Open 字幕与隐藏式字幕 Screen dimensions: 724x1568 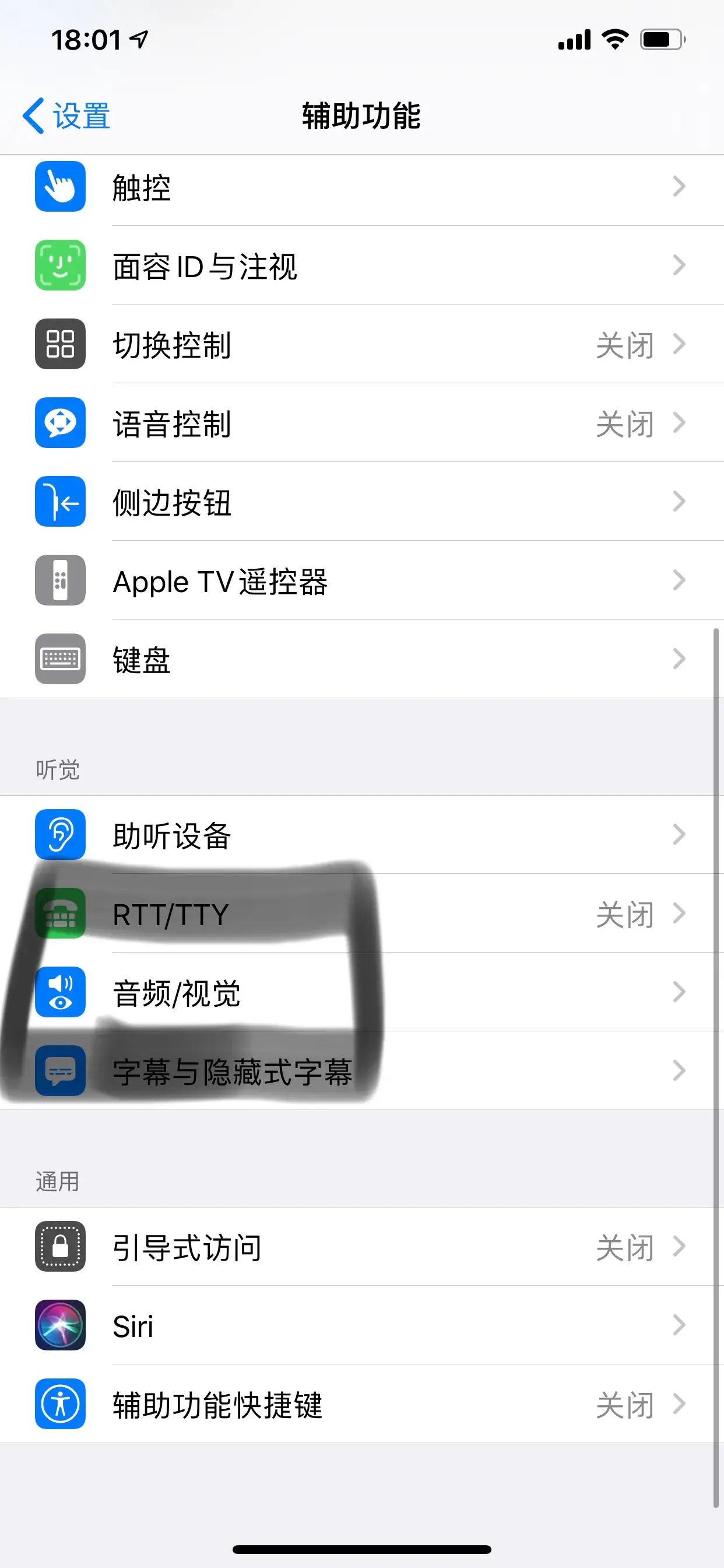362,1070
